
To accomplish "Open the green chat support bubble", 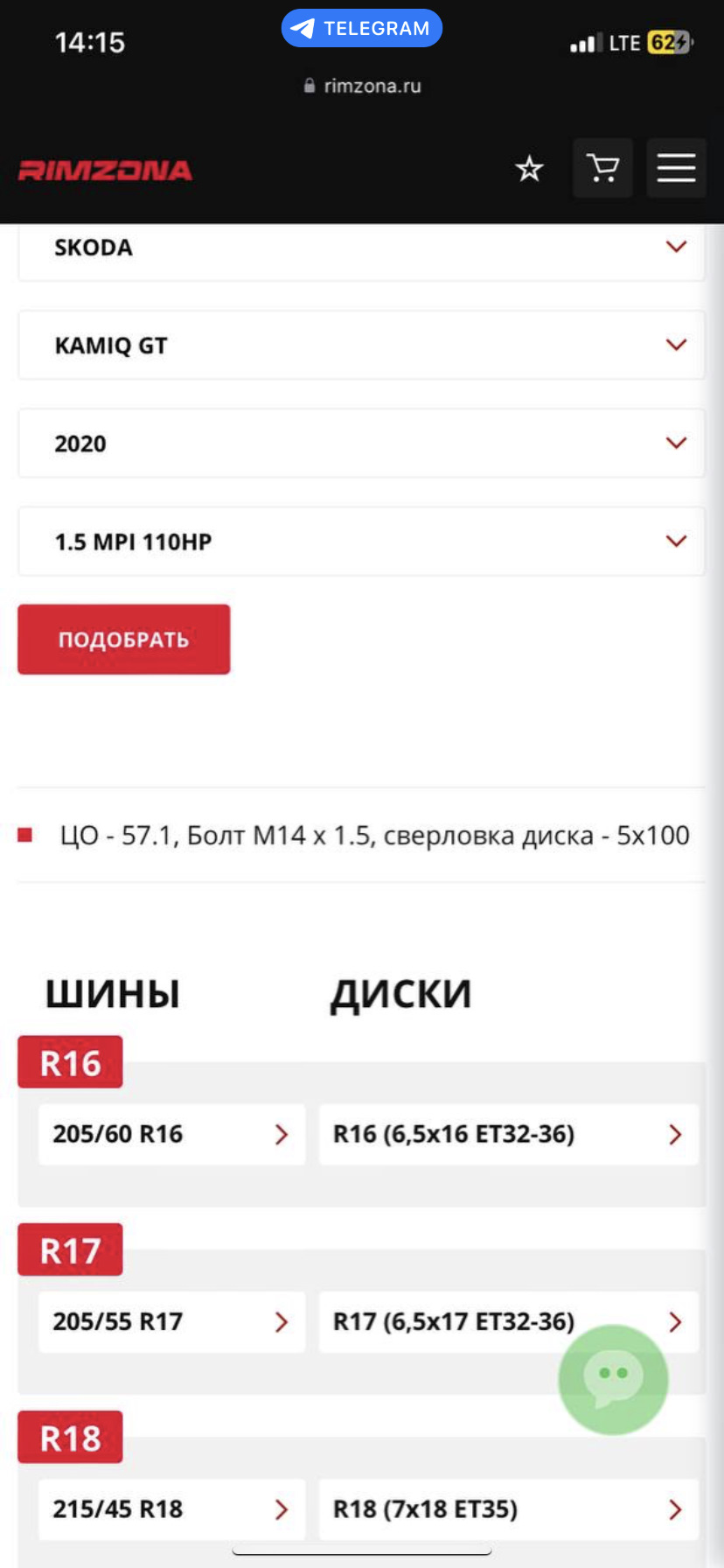I will [614, 1380].
